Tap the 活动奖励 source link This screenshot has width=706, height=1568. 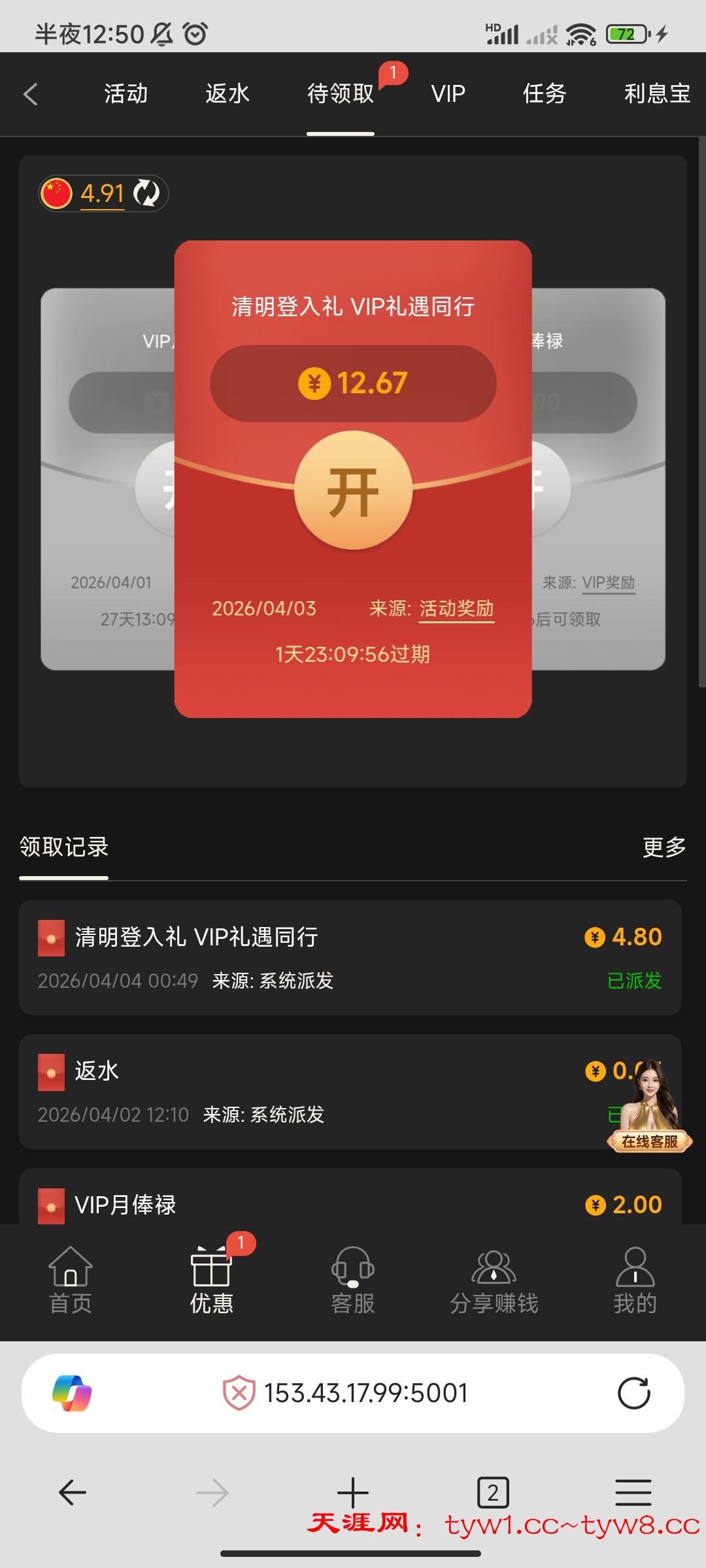pos(456,609)
